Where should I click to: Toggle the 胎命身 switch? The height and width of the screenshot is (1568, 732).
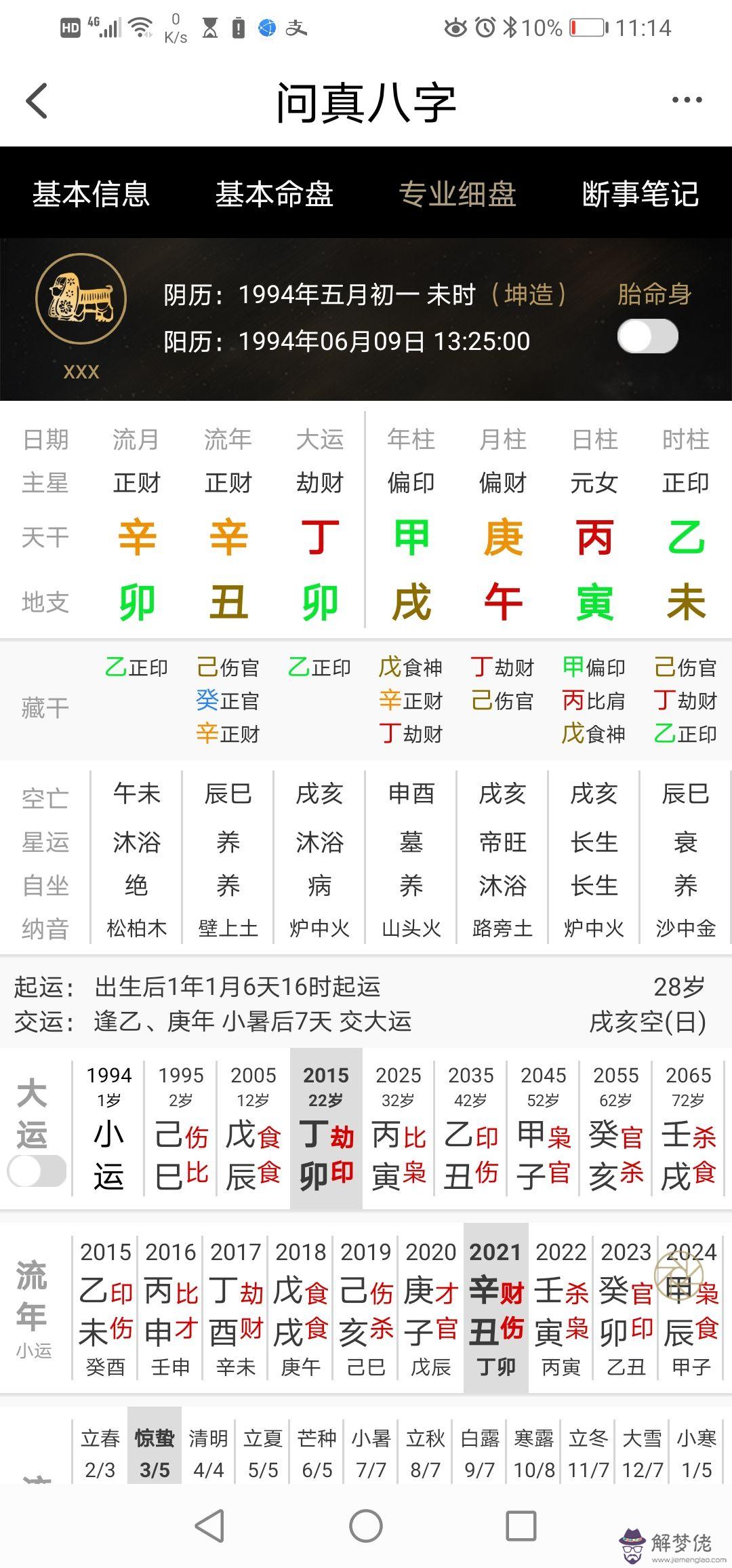(647, 337)
